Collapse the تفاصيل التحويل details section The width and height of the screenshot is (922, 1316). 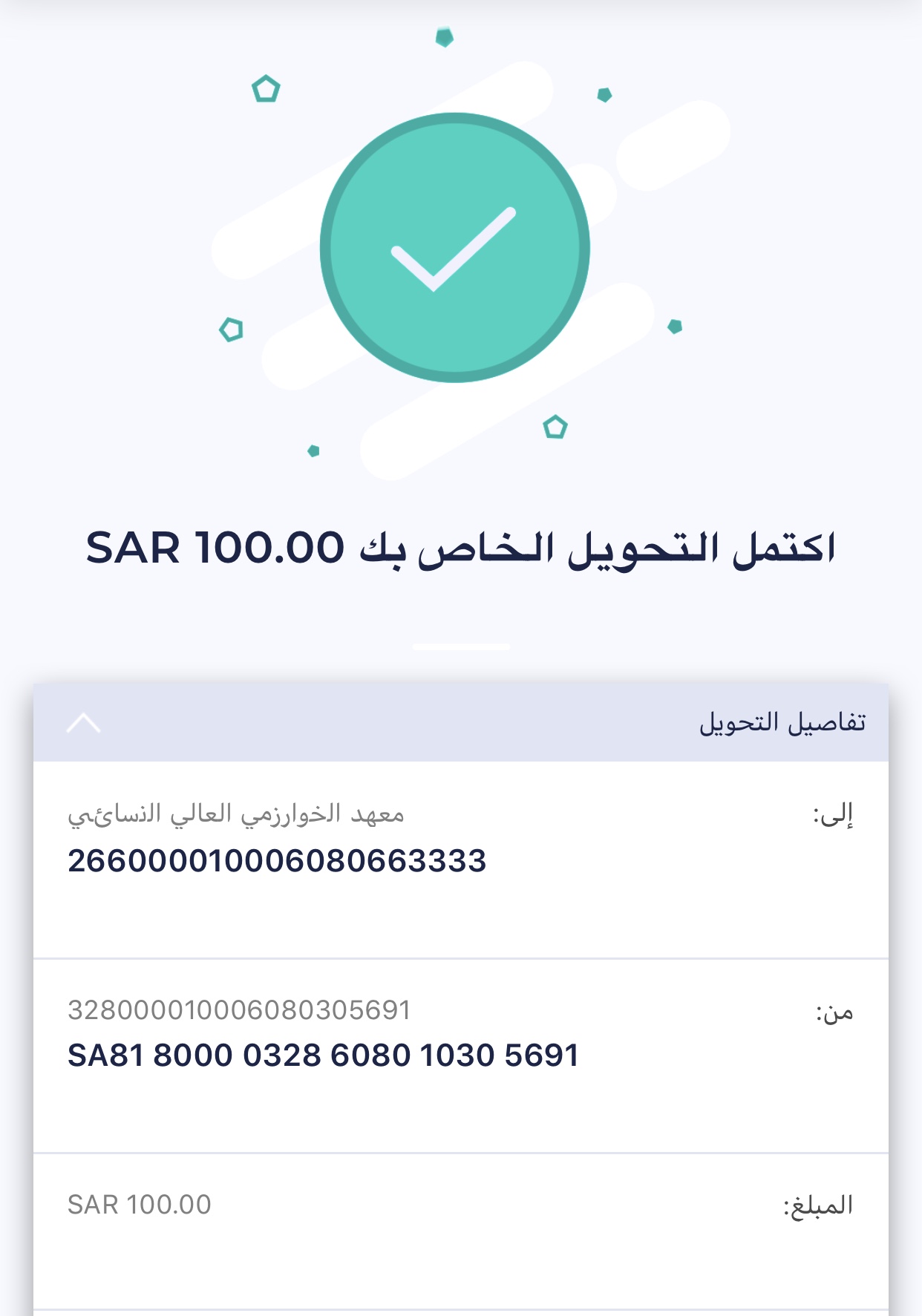83,723
